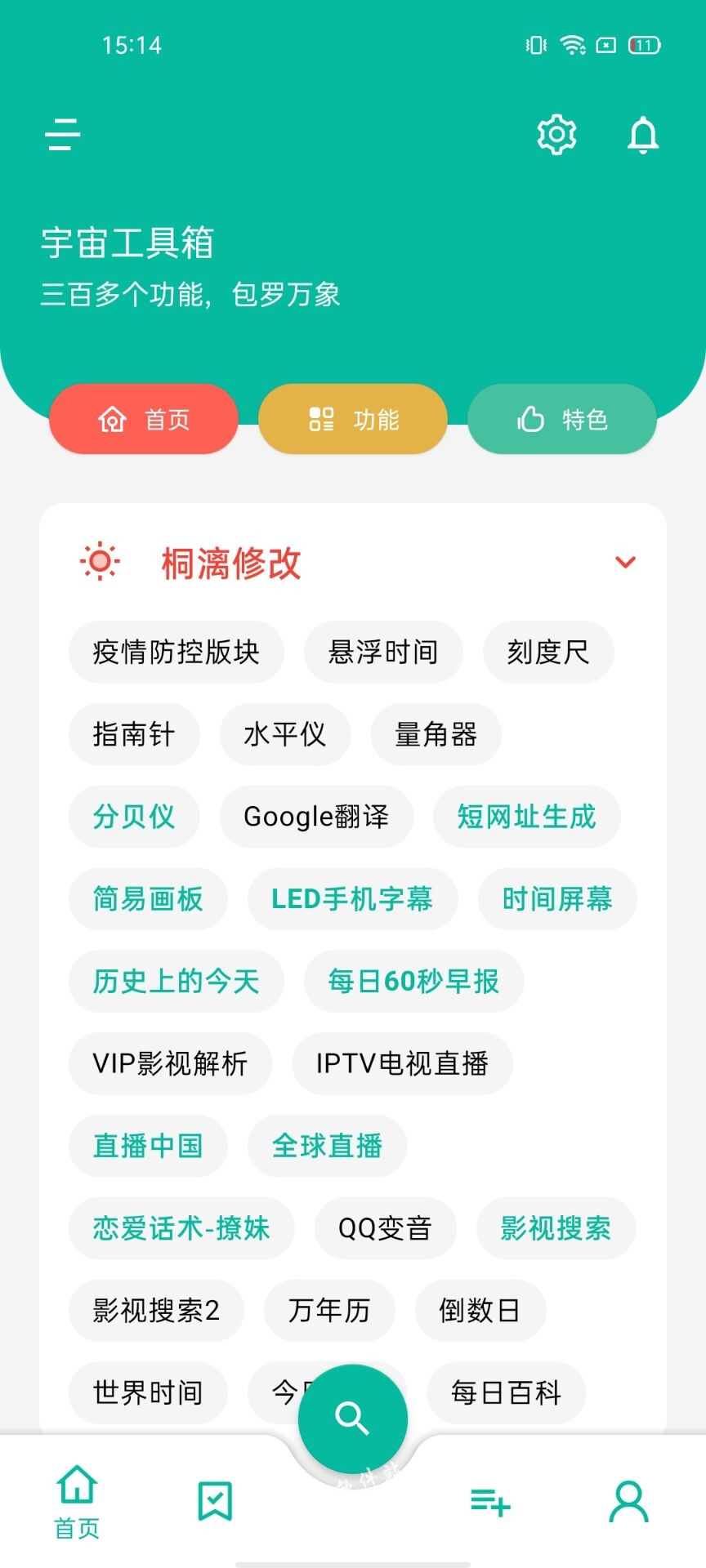Open the 疫情防控版块 tool

pyautogui.click(x=176, y=652)
